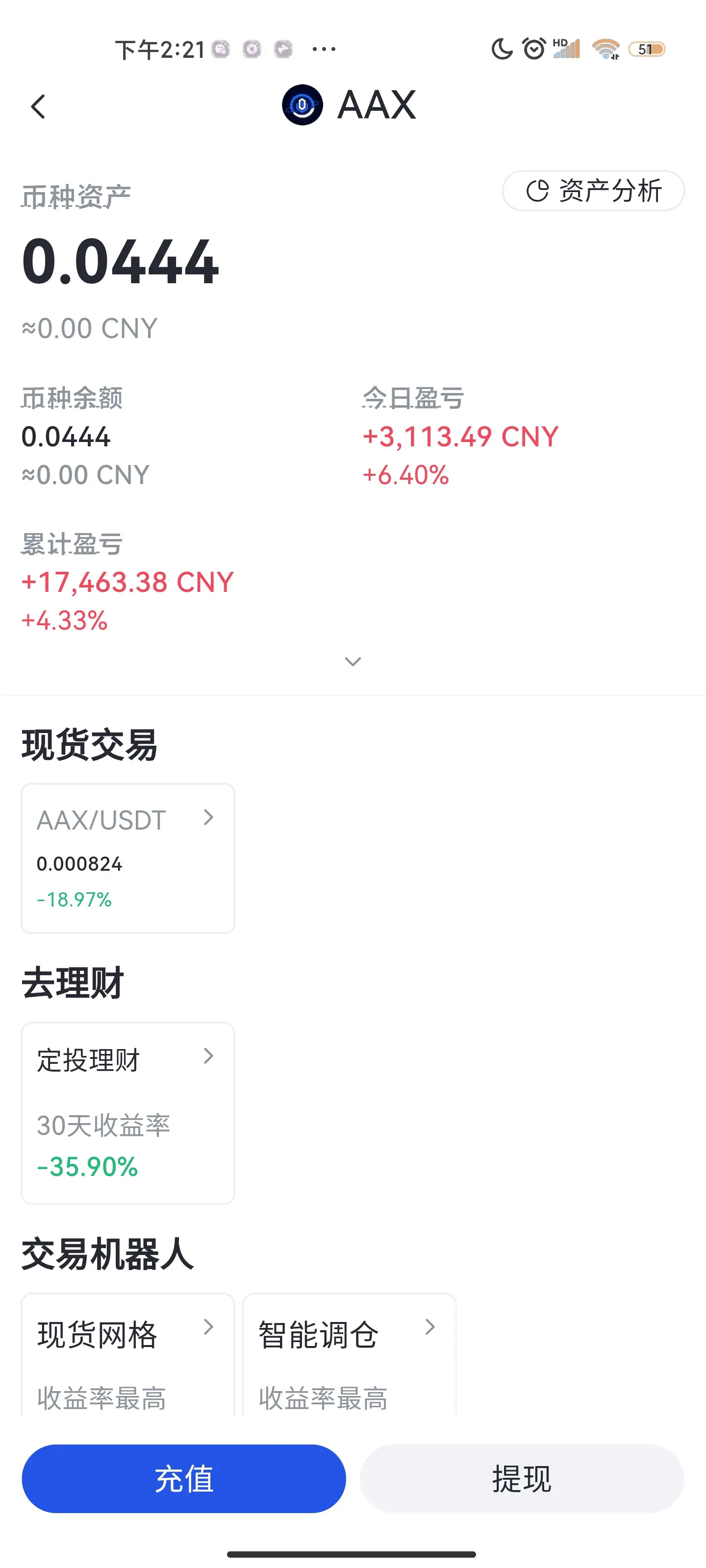The width and height of the screenshot is (706, 1568).
Task: Open the 智能调仓 trading bot card
Action: [x=349, y=1355]
